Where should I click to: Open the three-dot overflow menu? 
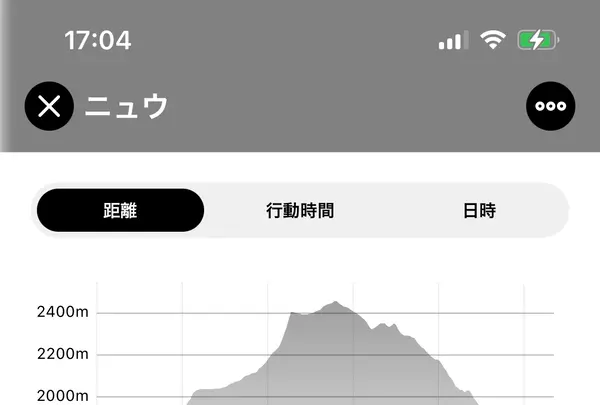(551, 106)
